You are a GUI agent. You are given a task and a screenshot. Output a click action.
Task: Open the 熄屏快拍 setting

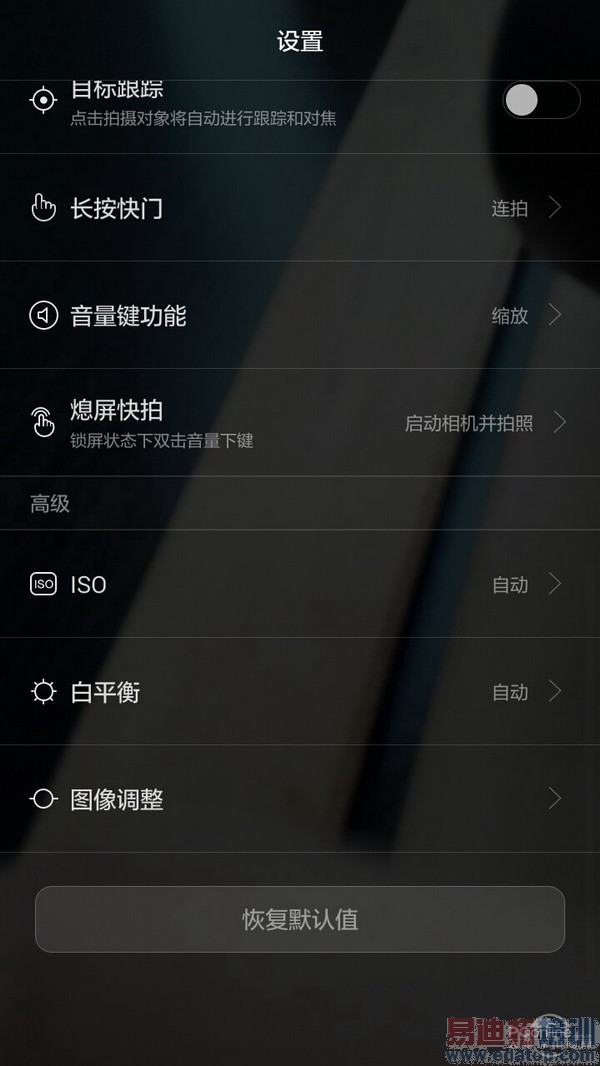[x=300, y=423]
